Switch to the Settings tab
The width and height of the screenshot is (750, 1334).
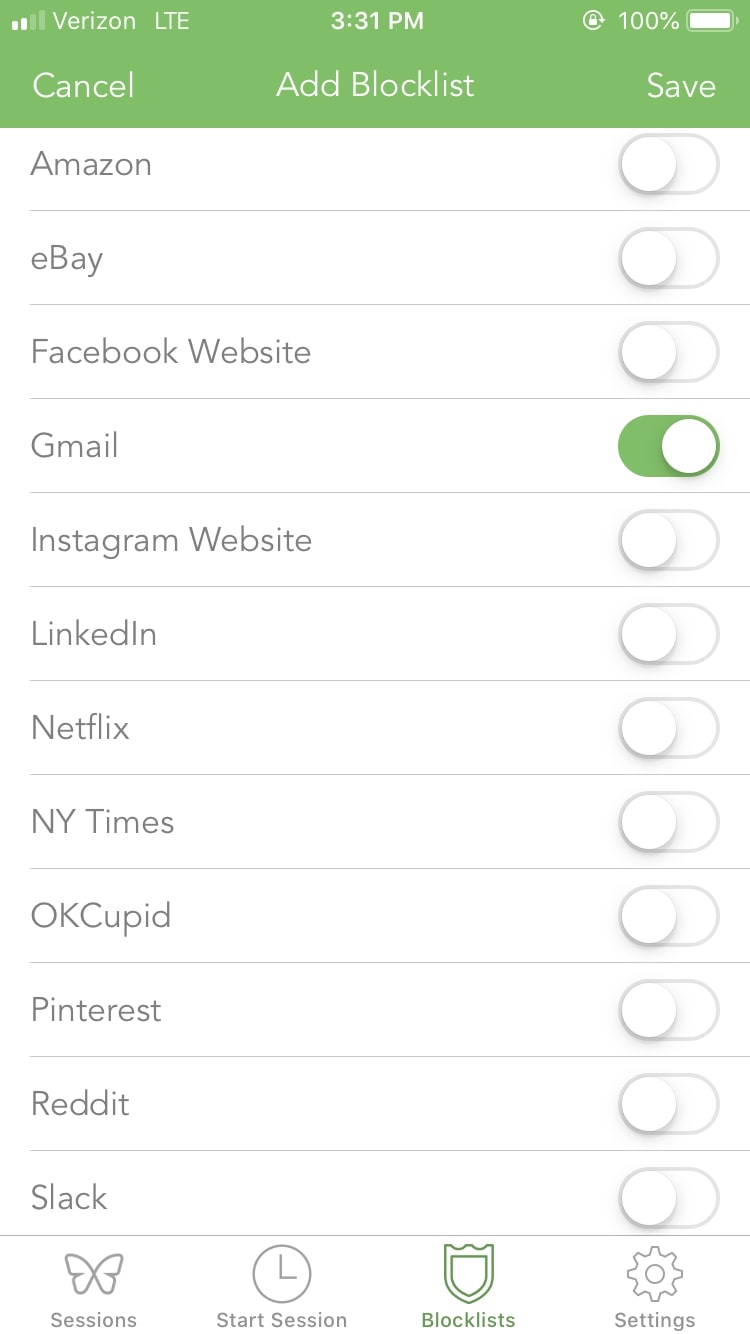pos(655,1288)
